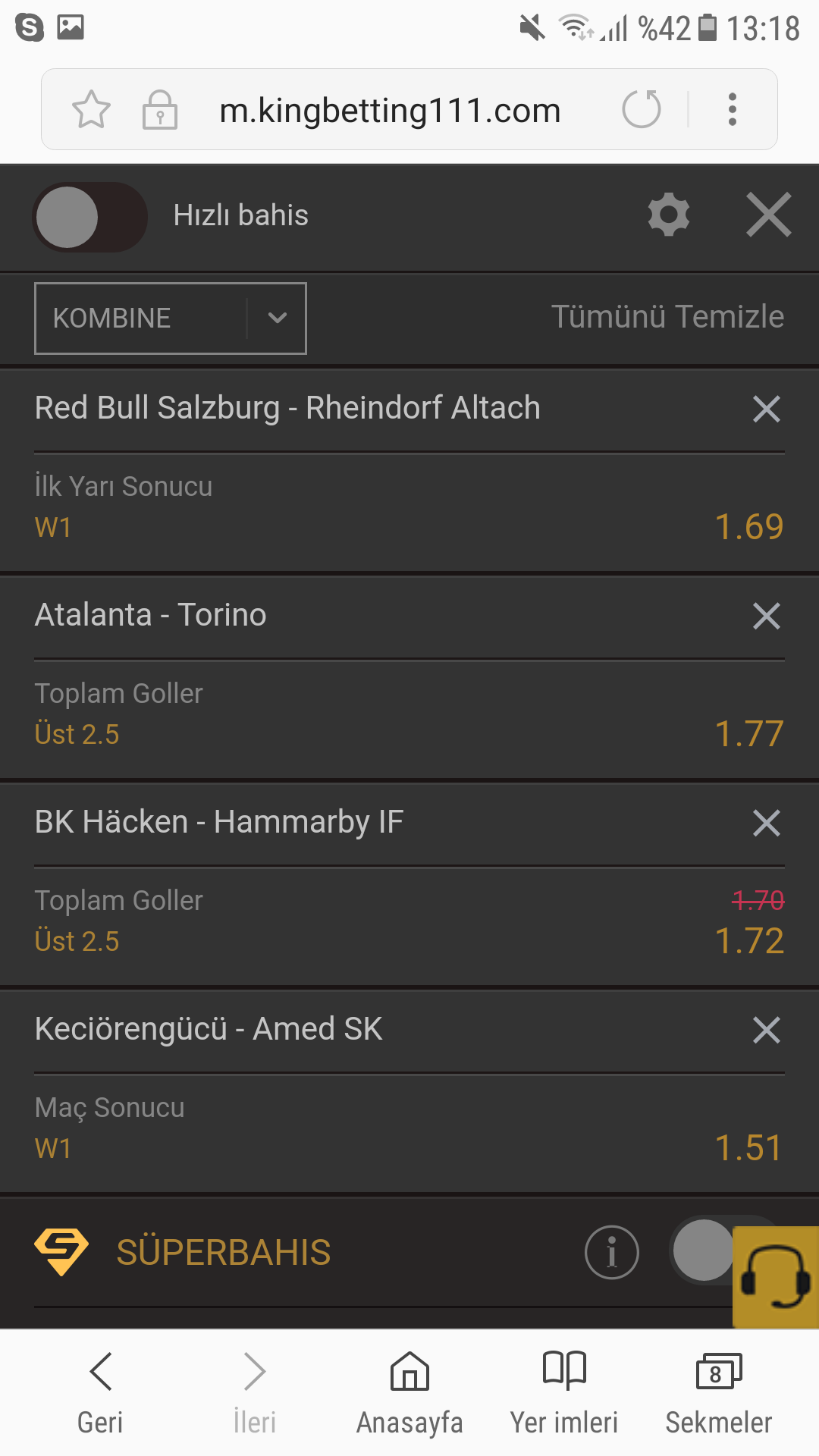Viewport: 819px width, 1456px height.
Task: Toggle the Hızlı bahis switch
Action: pos(89,217)
